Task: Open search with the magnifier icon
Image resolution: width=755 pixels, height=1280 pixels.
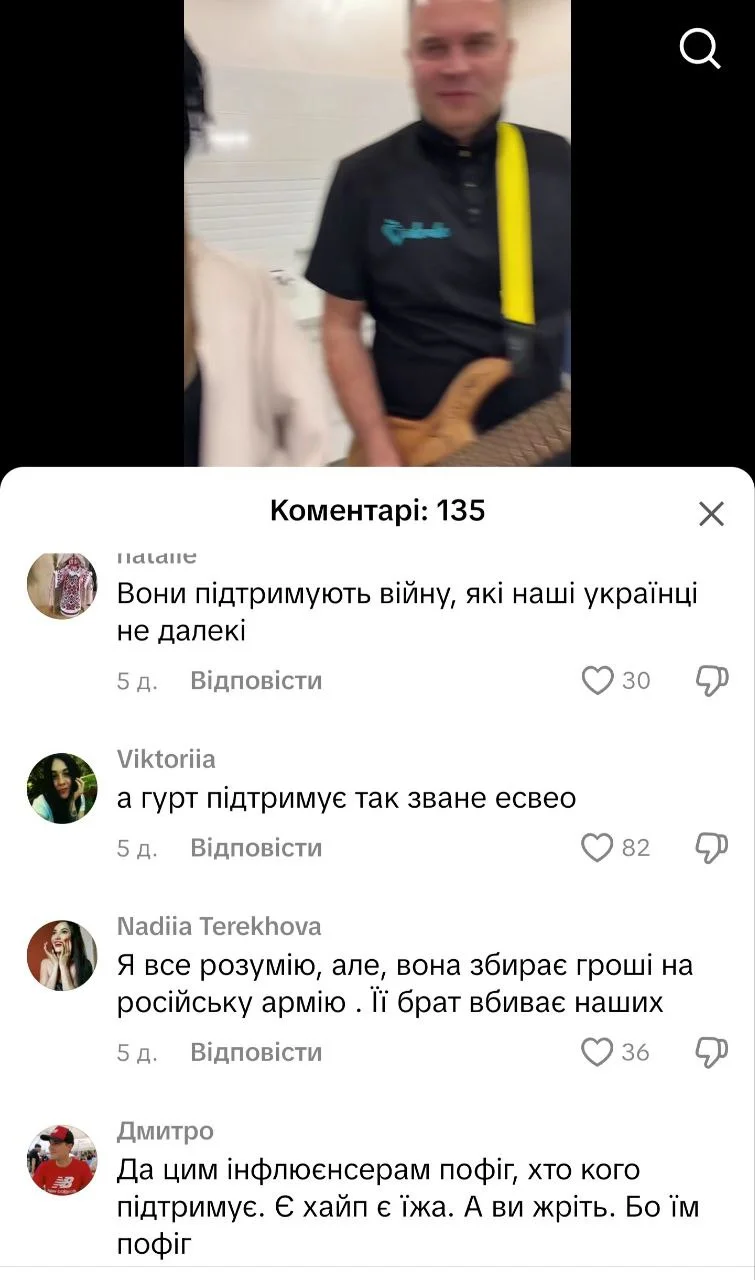Action: click(700, 47)
